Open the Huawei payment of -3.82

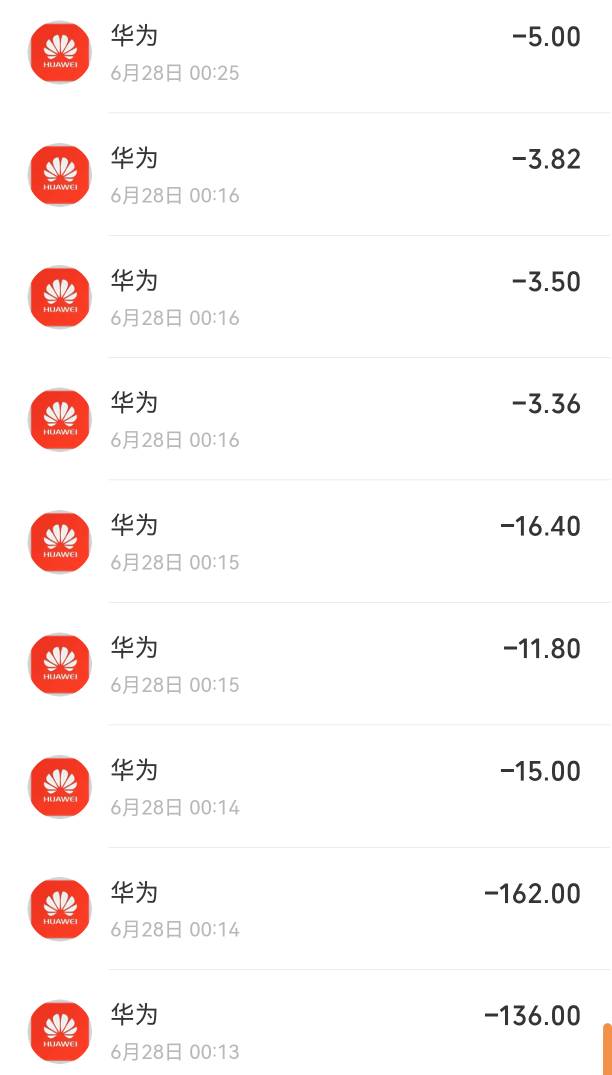click(306, 174)
